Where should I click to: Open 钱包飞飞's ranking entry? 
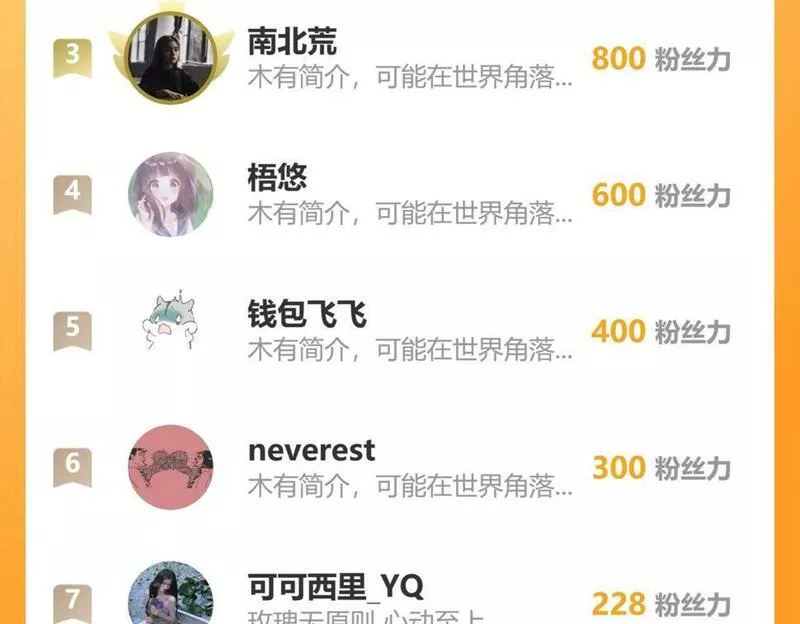pos(399,331)
